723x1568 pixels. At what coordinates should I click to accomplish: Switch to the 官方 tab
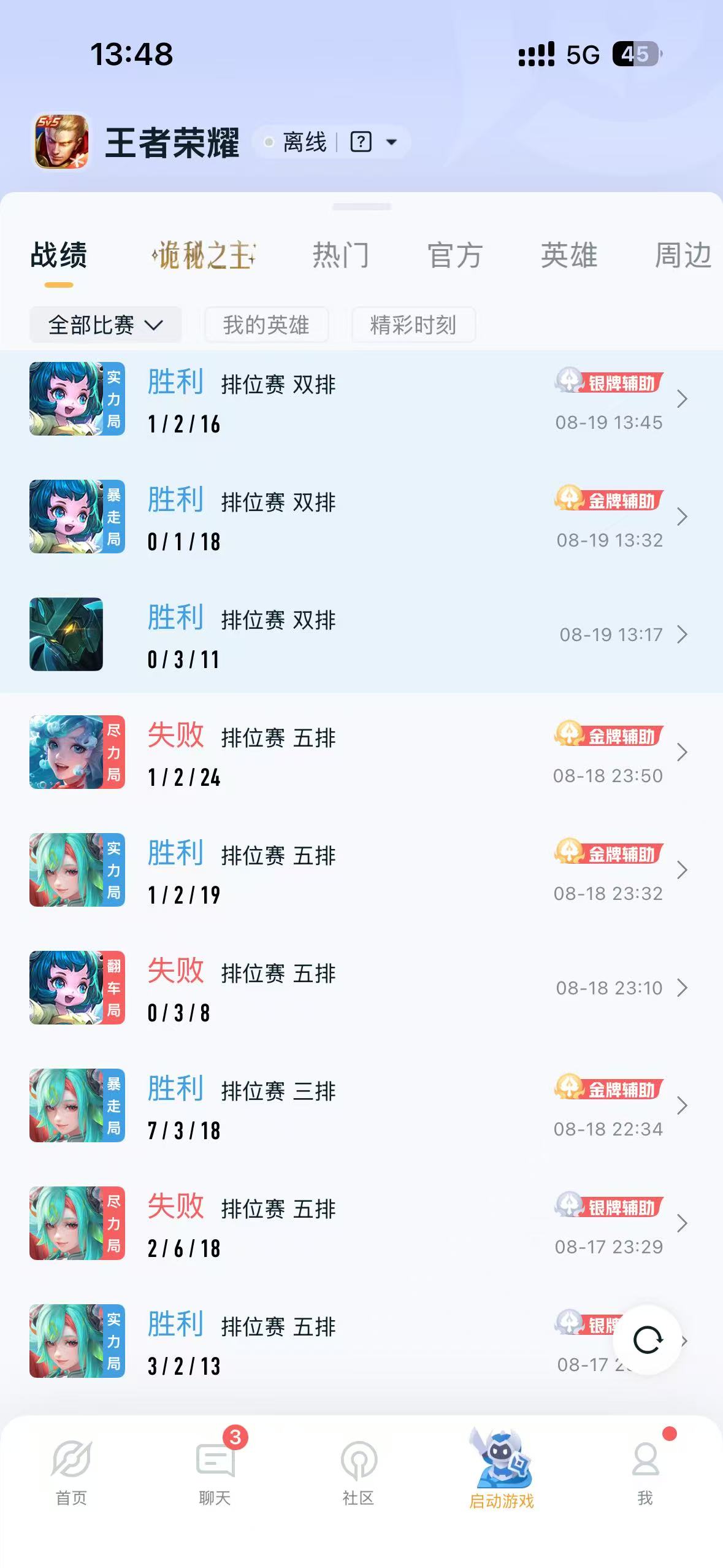point(455,255)
